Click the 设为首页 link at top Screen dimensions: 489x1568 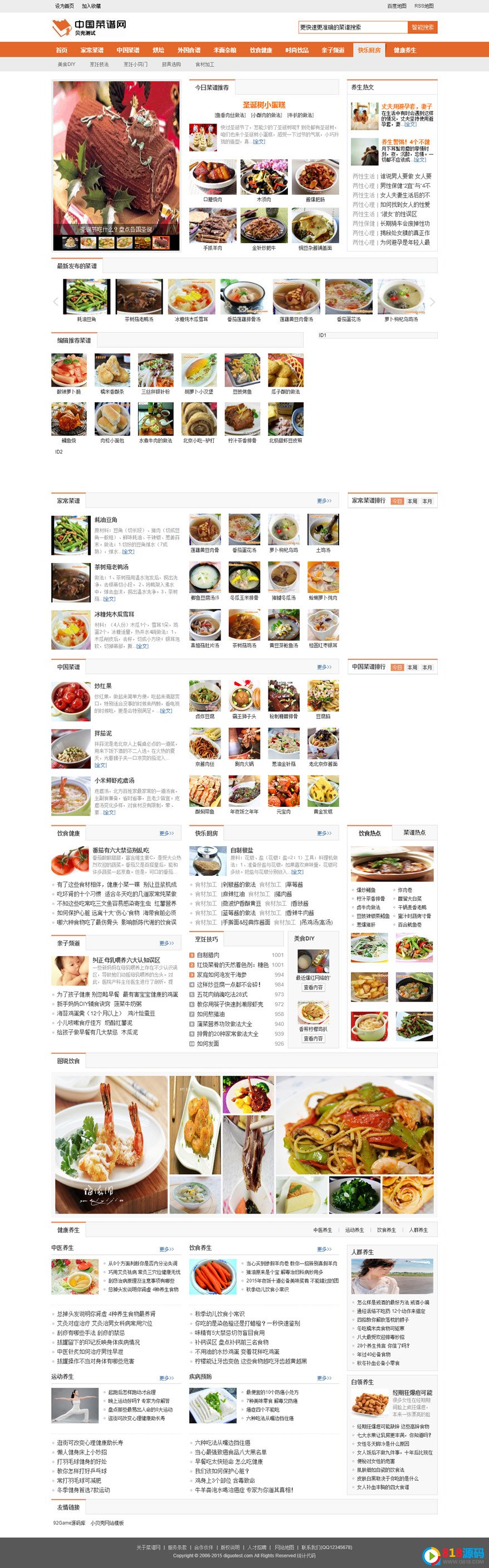coord(64,6)
